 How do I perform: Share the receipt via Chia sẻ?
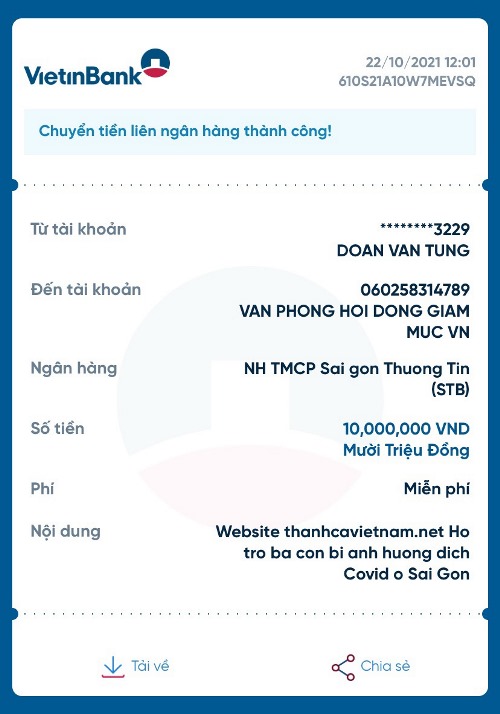pos(371,667)
